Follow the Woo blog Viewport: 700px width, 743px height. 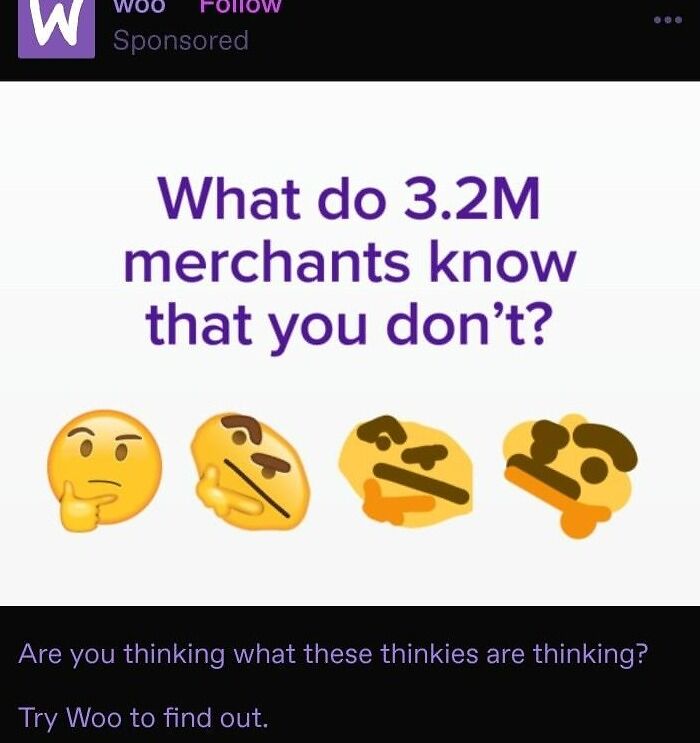[240, 7]
